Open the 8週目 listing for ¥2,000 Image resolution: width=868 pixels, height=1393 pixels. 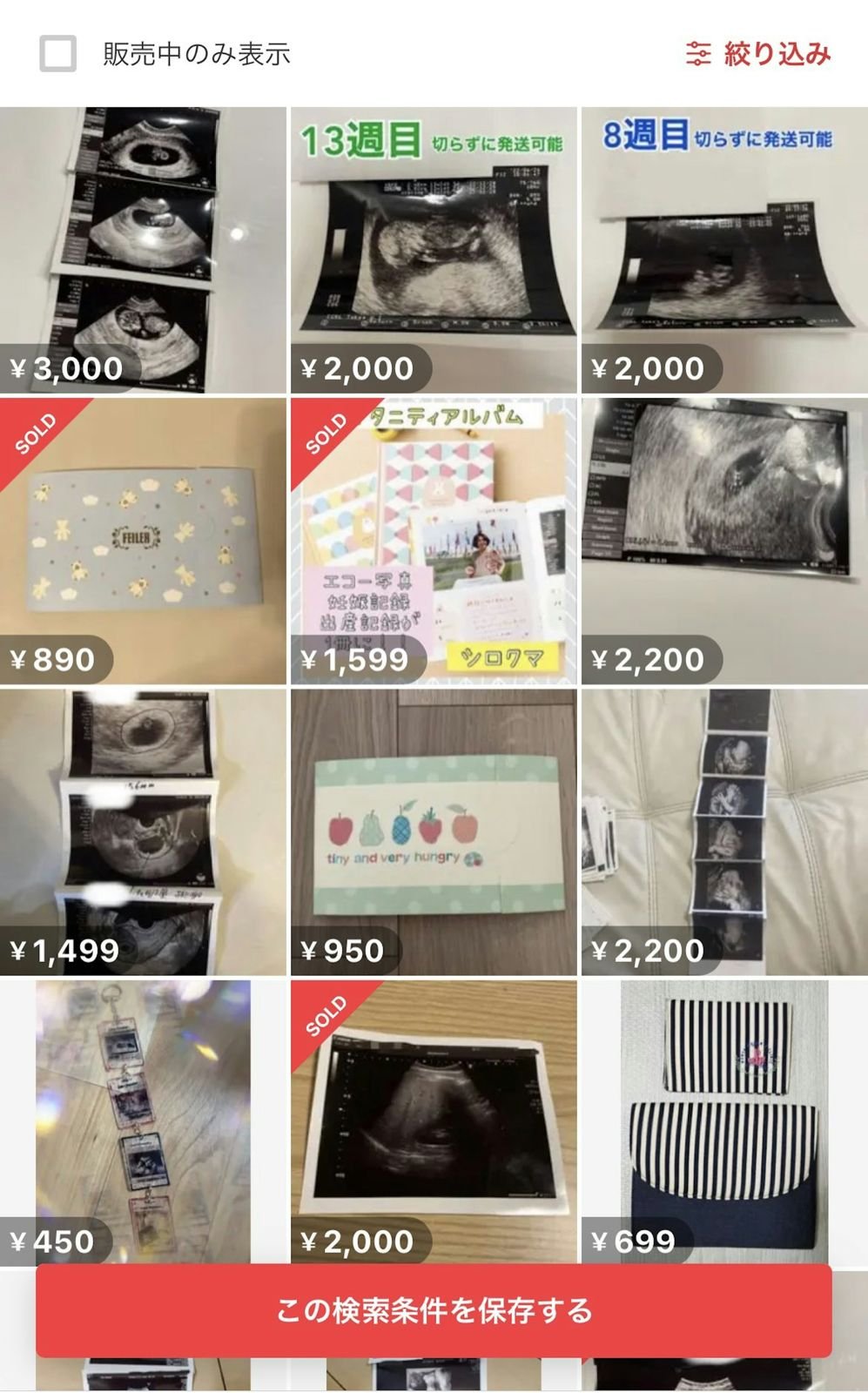click(x=724, y=250)
